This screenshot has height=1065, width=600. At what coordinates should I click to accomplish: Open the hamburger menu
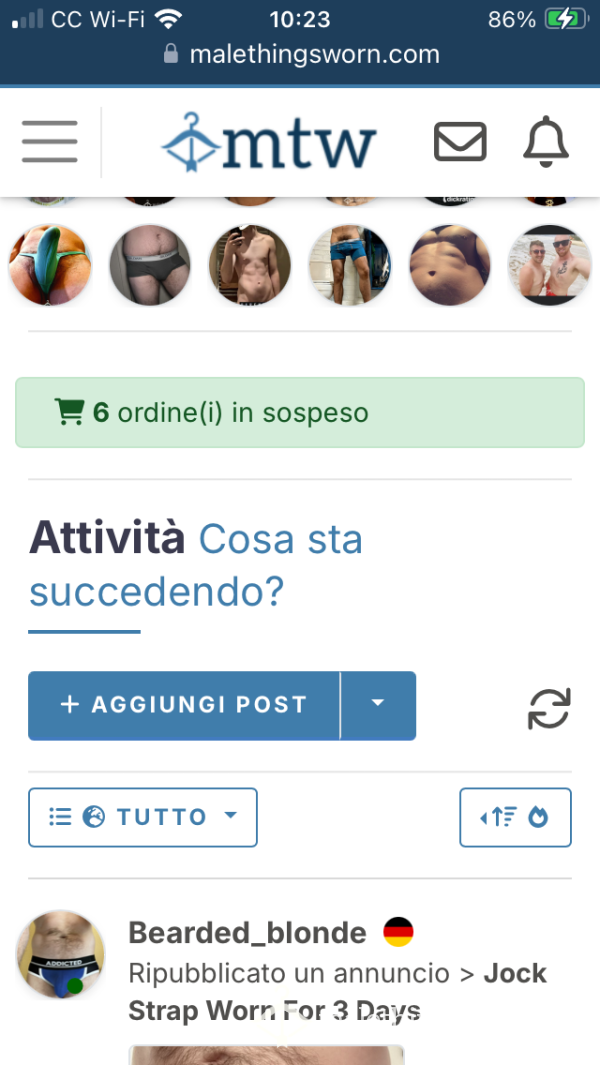point(50,141)
